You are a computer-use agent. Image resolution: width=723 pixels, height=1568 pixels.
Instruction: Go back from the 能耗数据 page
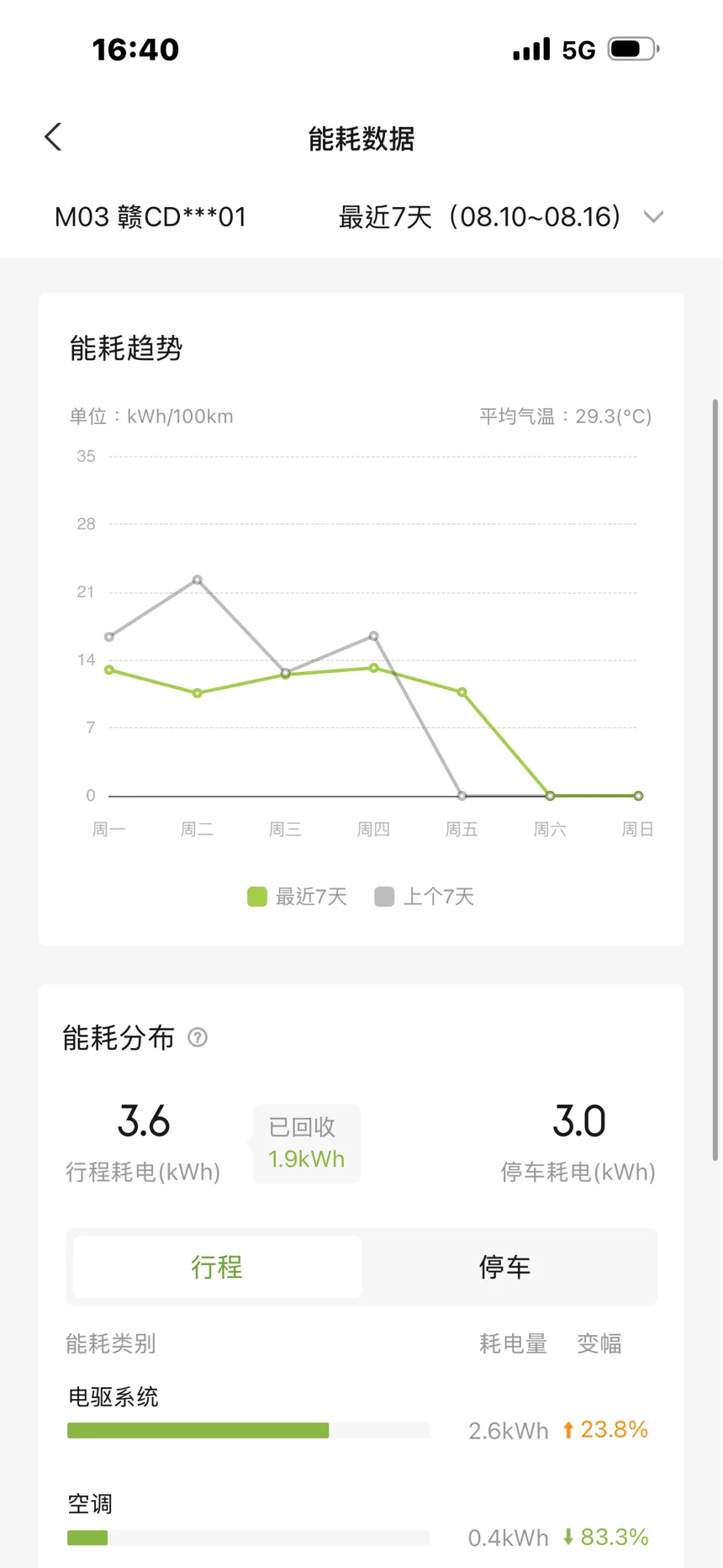[53, 137]
